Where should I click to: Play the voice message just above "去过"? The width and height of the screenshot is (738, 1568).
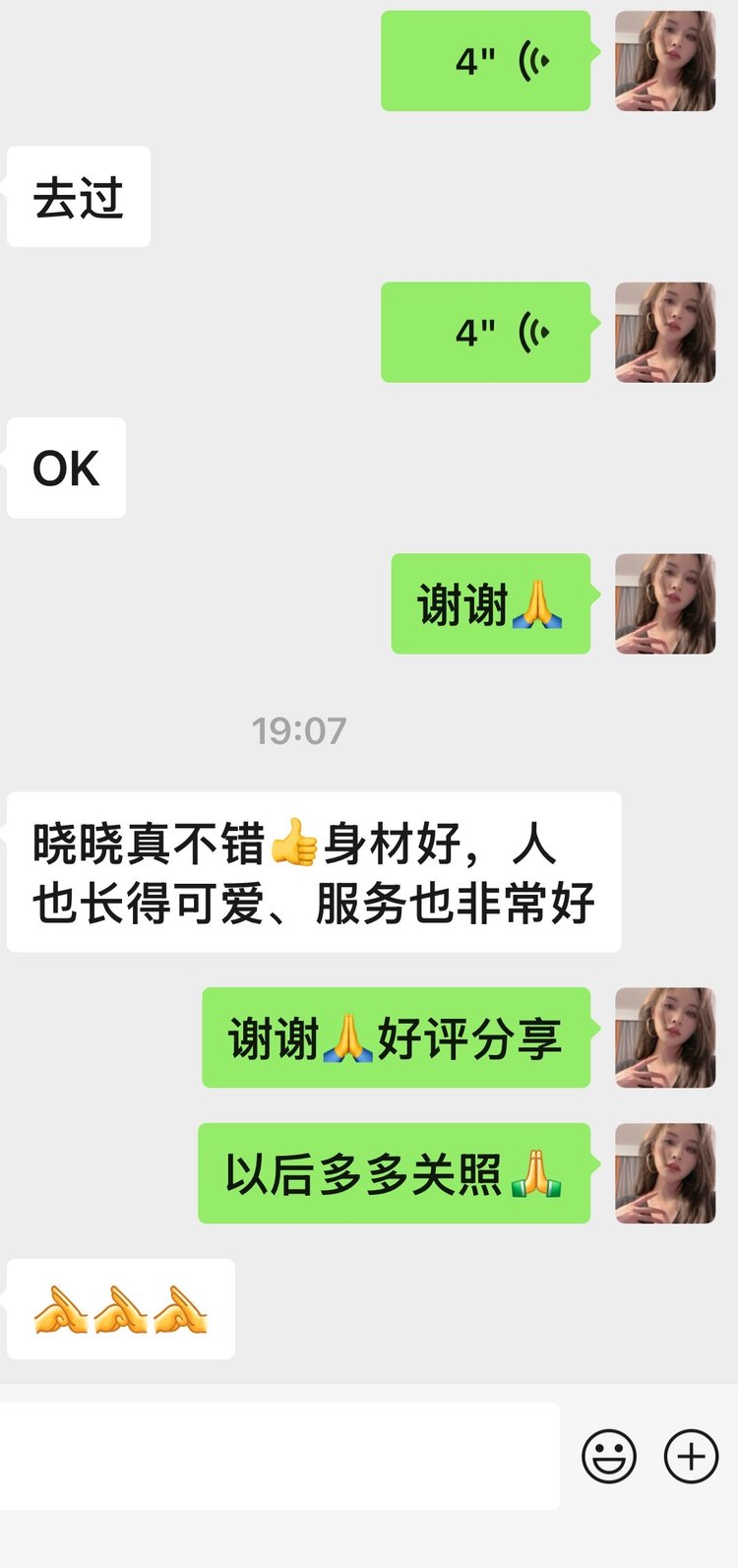coord(486,61)
